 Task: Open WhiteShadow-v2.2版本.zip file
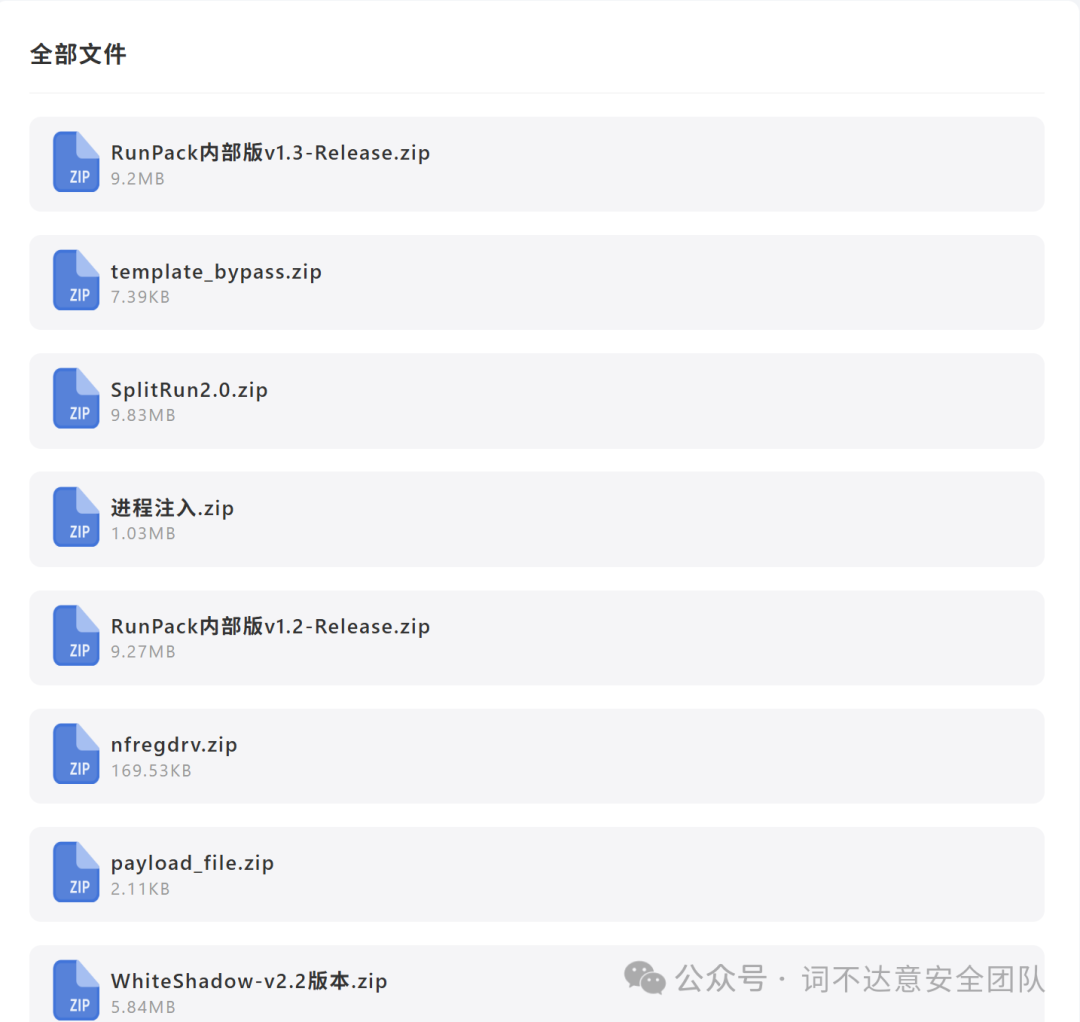pyautogui.click(x=537, y=984)
